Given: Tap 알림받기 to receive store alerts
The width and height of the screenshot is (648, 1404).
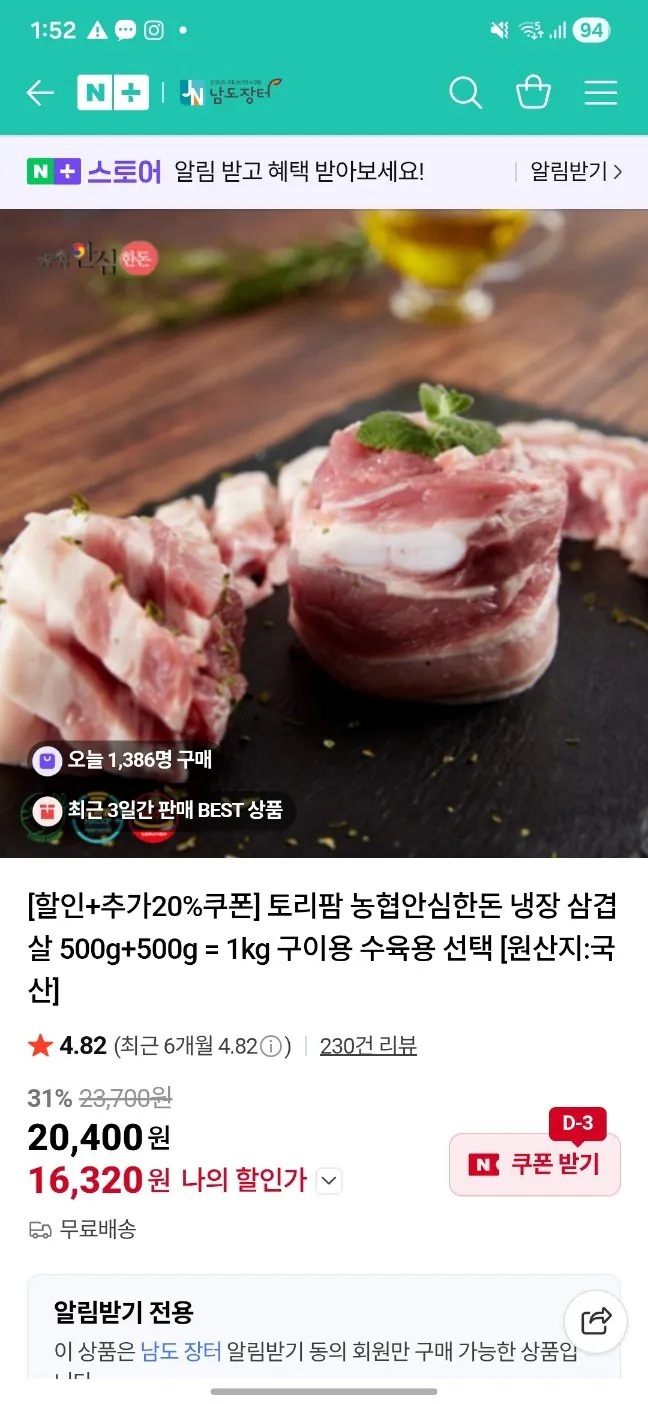Looking at the screenshot, I should click(x=575, y=172).
